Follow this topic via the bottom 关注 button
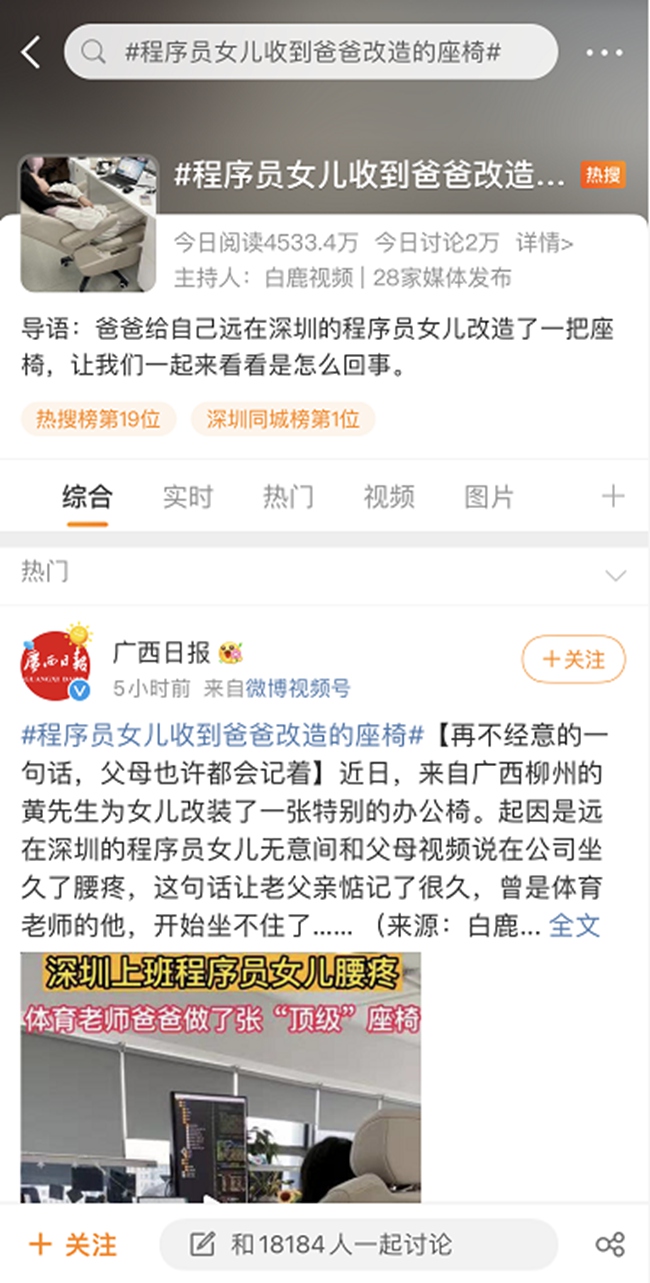 [x=74, y=1244]
